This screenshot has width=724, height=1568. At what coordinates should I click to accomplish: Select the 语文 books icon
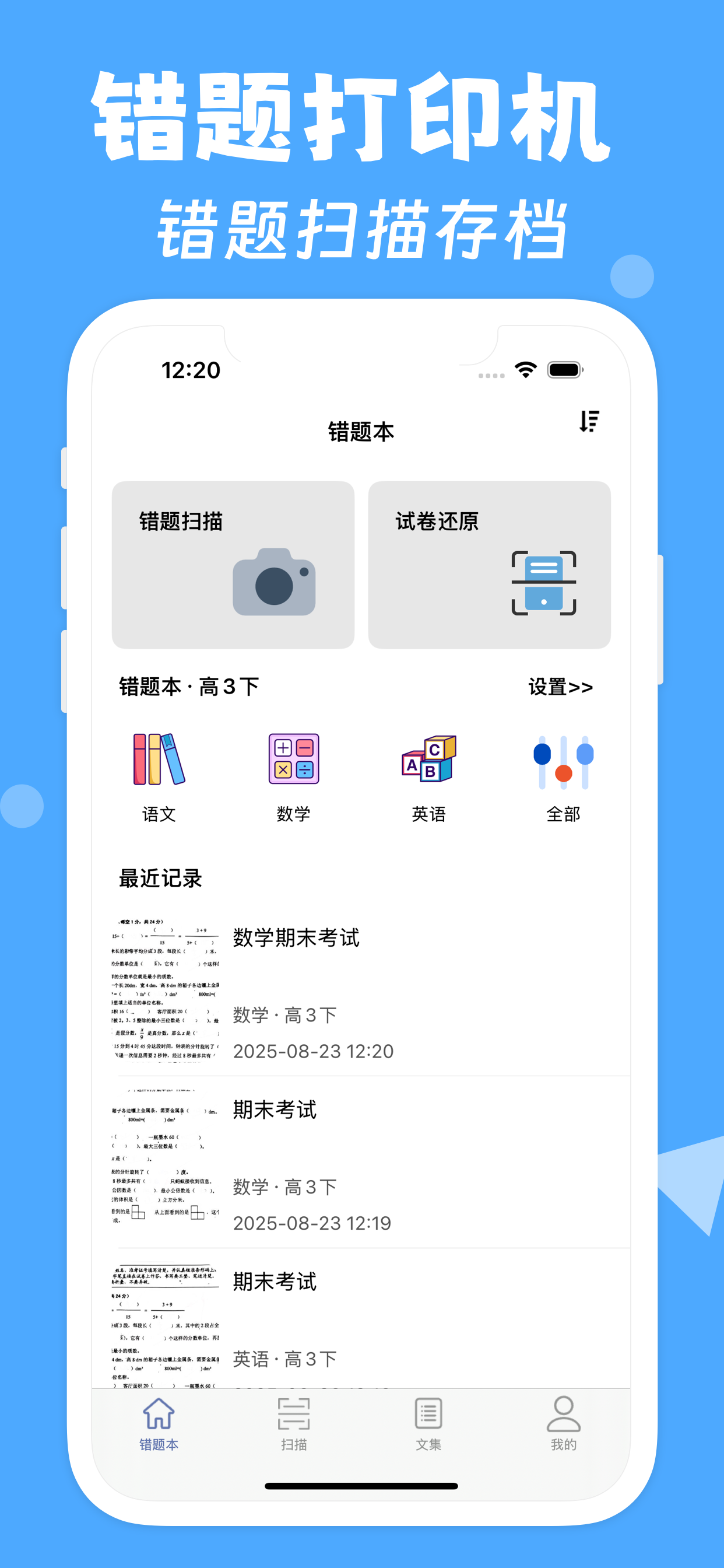tap(159, 762)
